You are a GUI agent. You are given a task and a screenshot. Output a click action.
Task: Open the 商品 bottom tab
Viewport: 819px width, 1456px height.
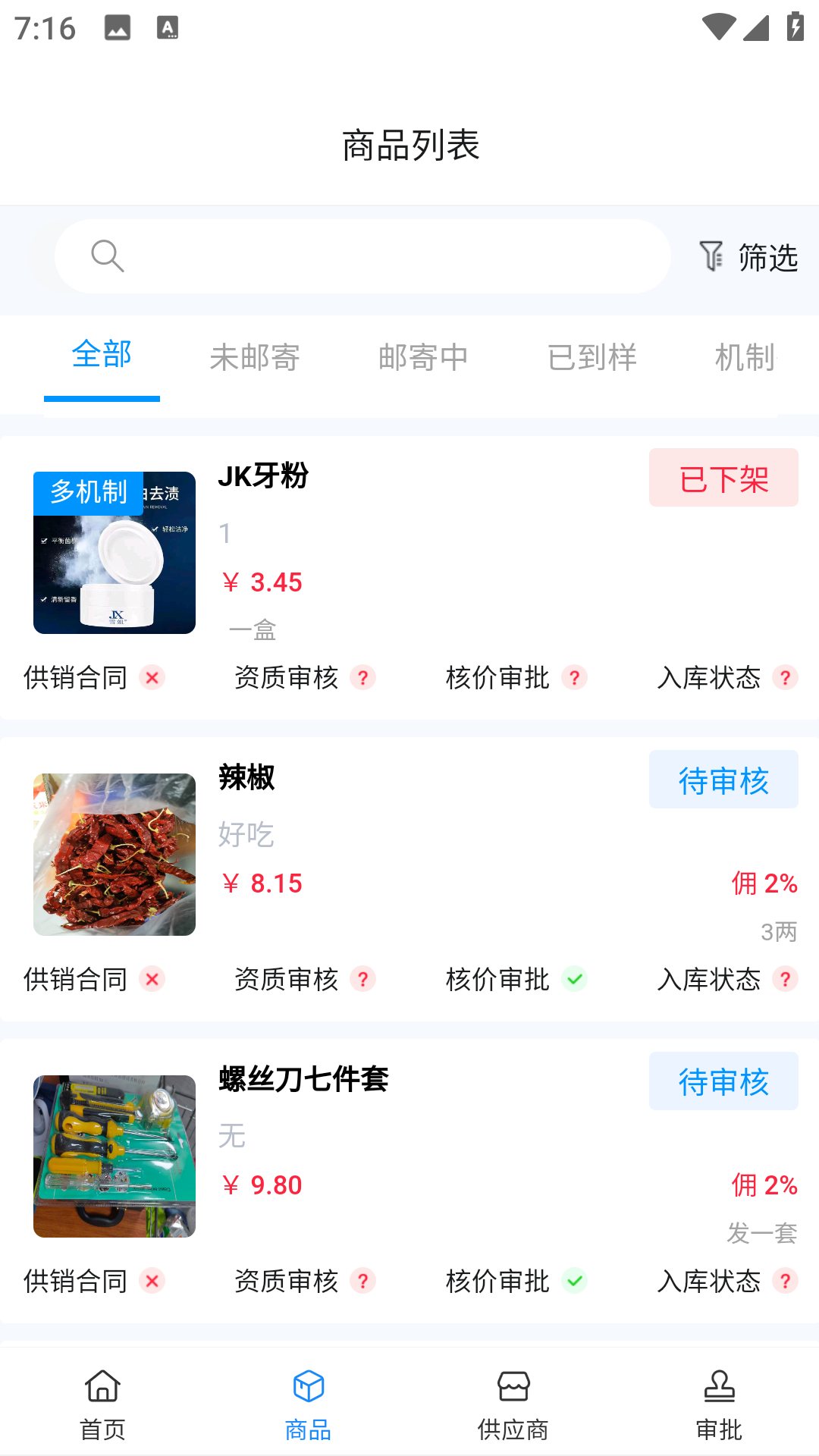pos(308,1405)
